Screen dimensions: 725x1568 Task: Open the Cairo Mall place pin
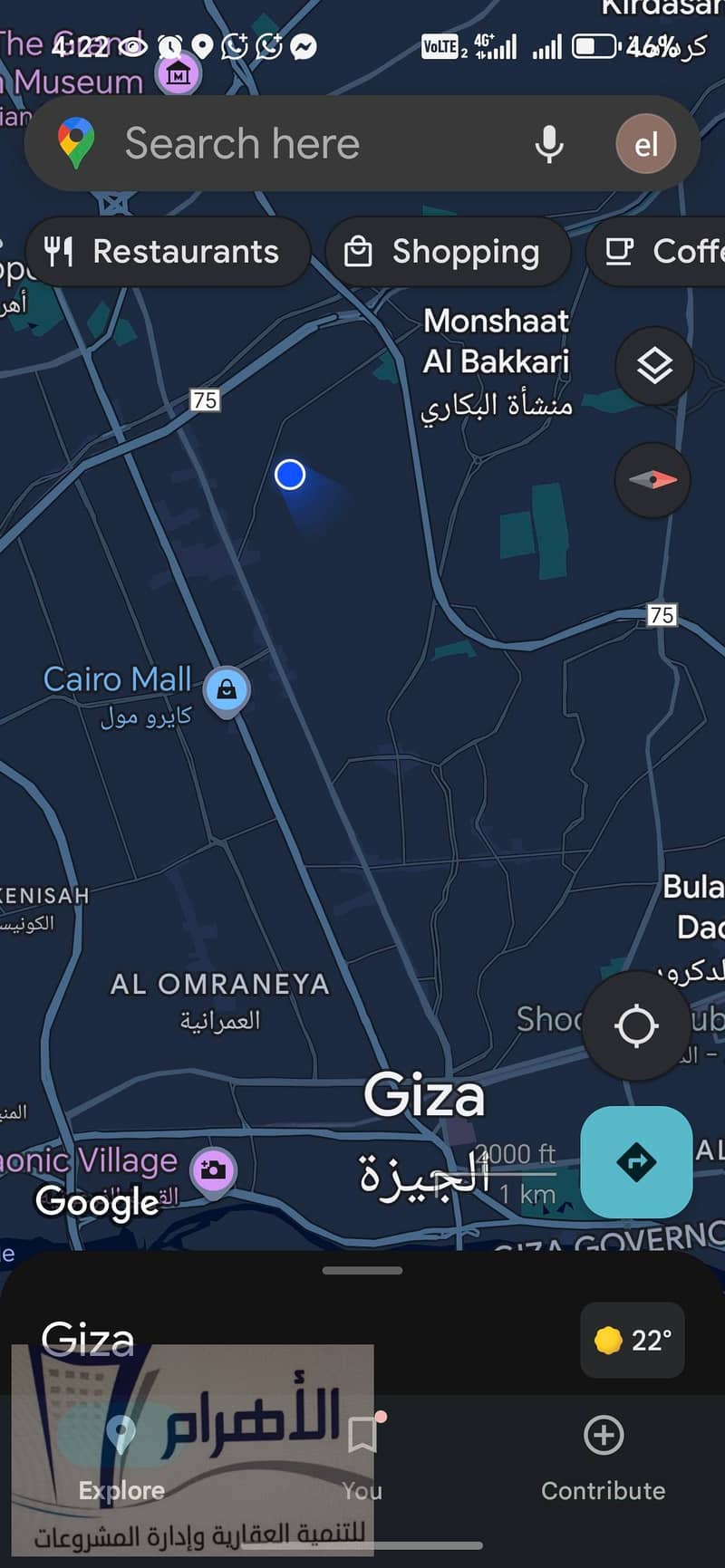click(227, 690)
